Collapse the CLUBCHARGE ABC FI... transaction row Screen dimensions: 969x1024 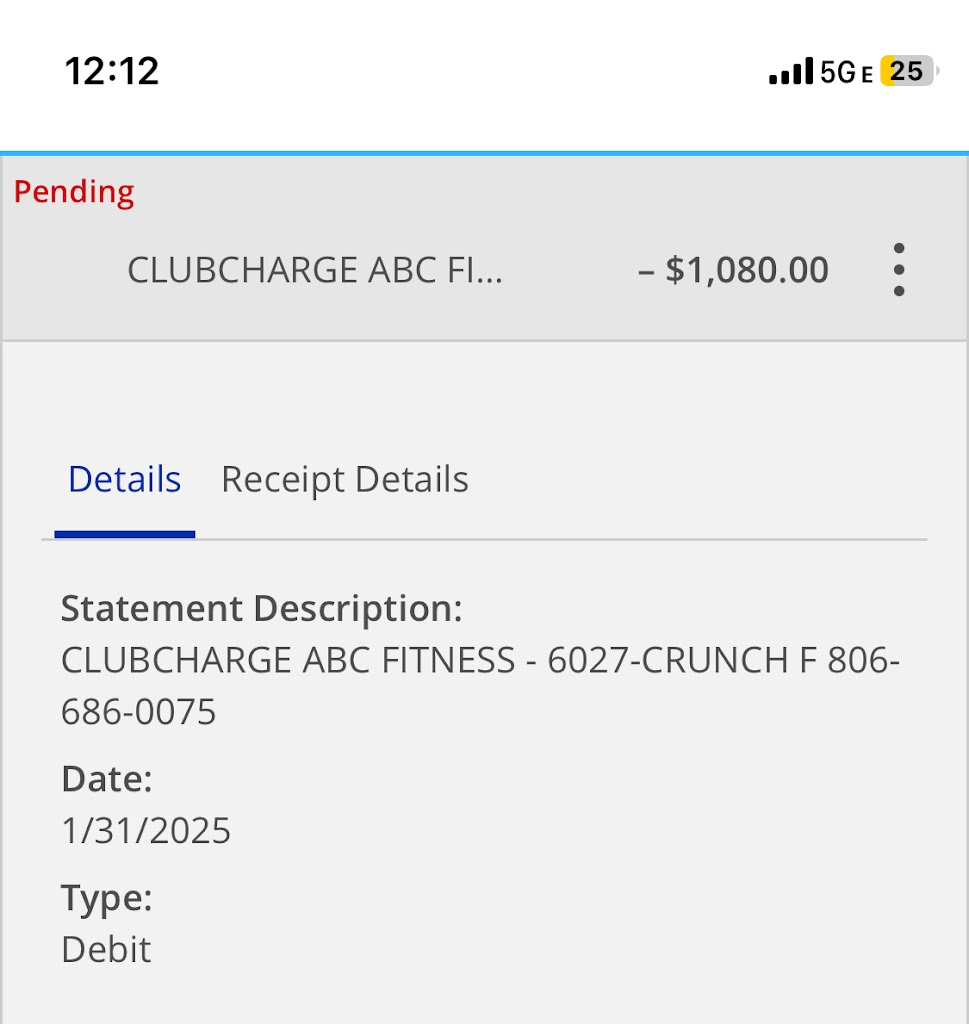tap(315, 270)
